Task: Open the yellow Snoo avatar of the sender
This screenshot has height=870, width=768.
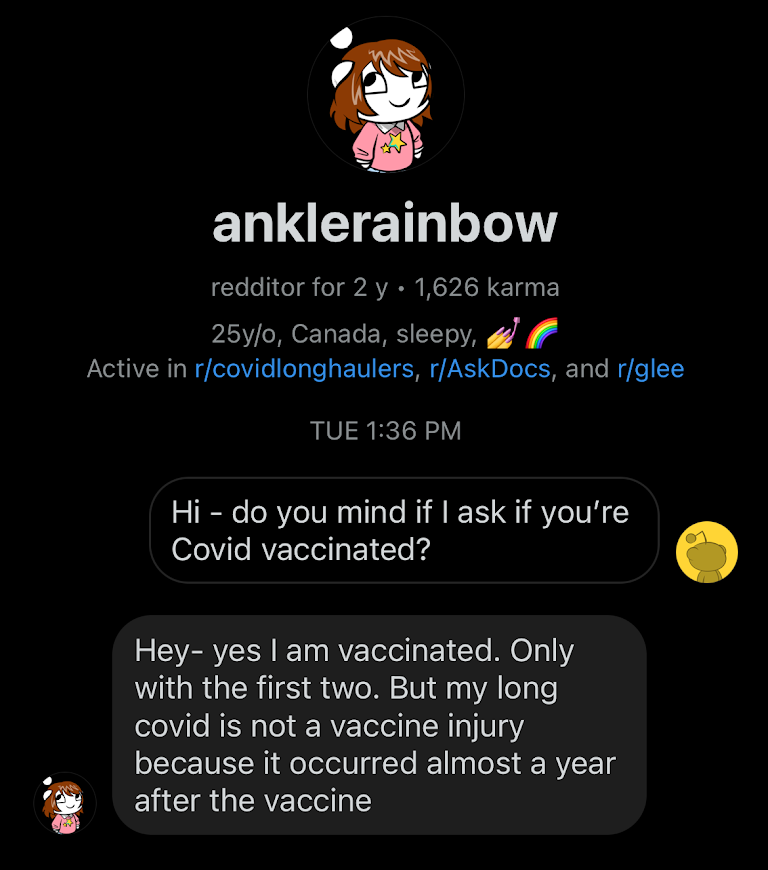Action: (x=707, y=552)
